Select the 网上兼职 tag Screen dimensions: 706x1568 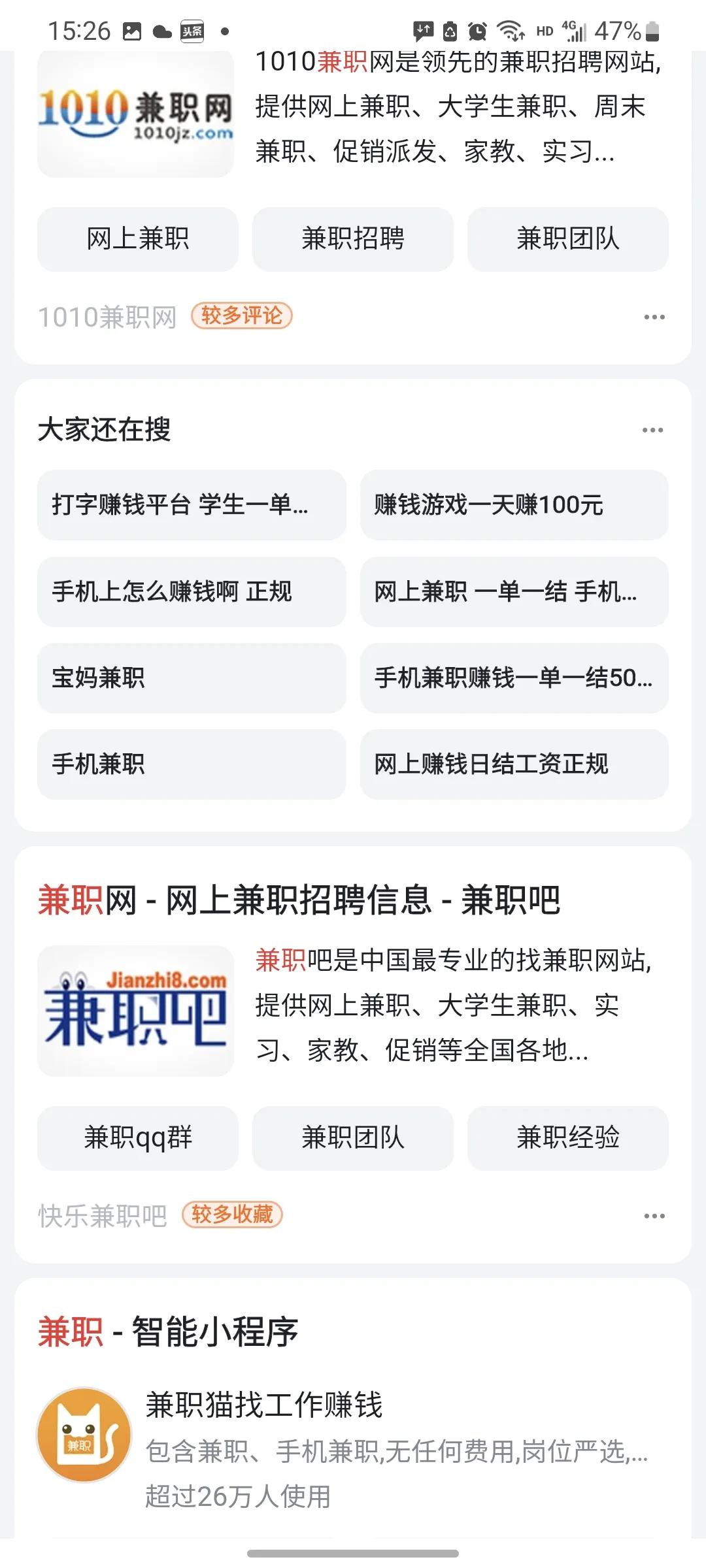pos(138,239)
